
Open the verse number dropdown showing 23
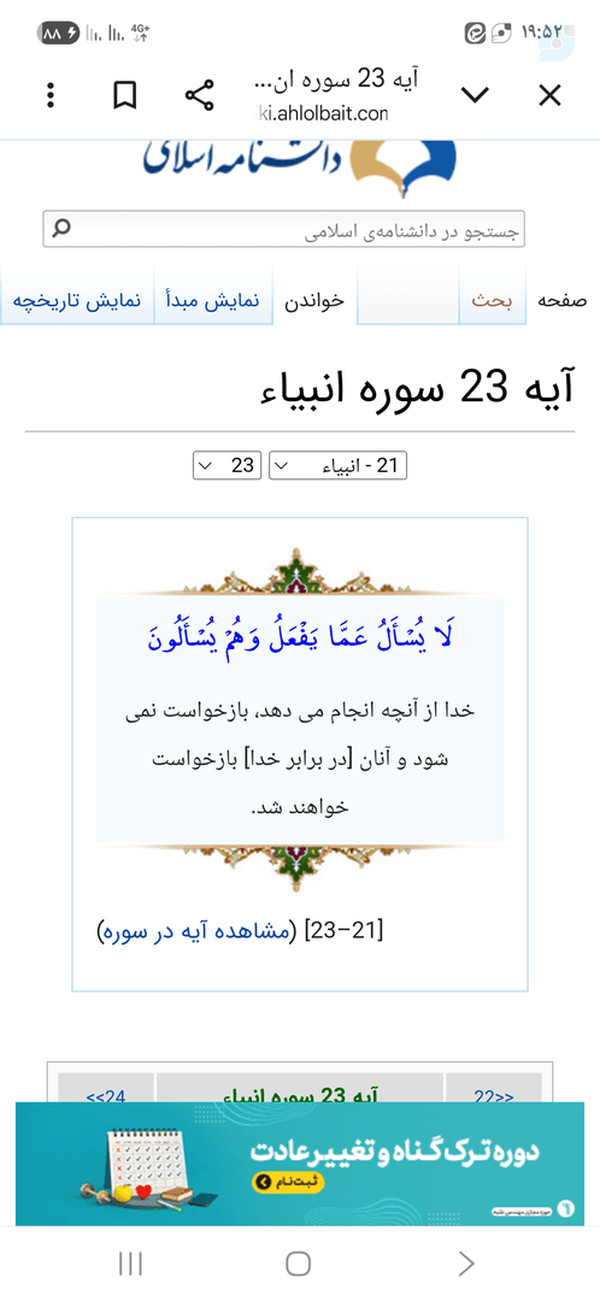(x=227, y=466)
